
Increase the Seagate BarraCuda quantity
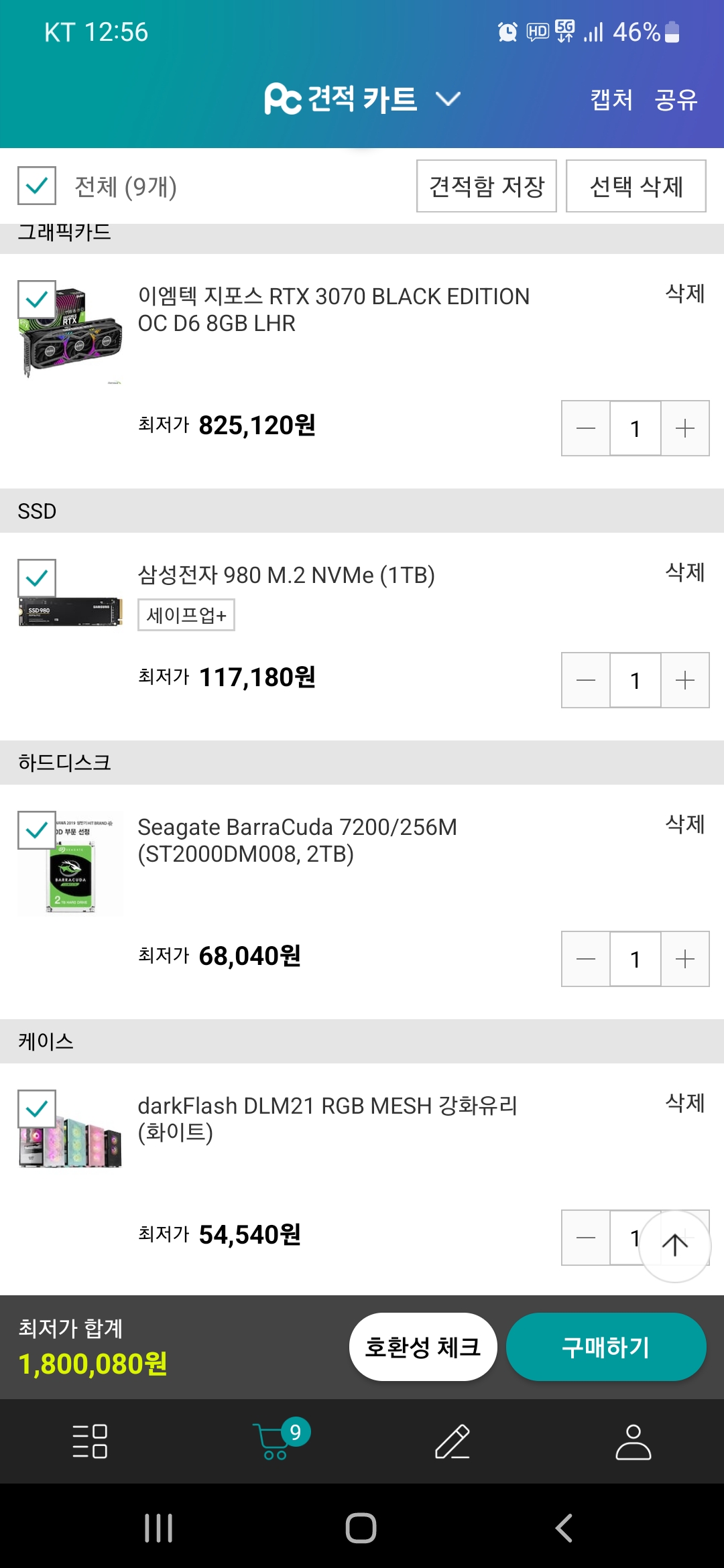tap(685, 959)
